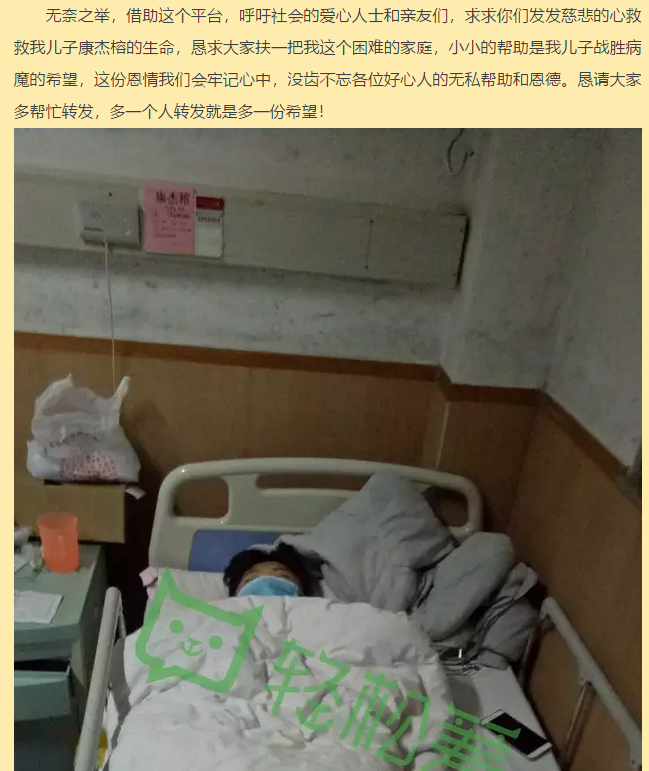This screenshot has height=771, width=649.
Task: Open the hospital bed photo full-size
Action: tap(327, 450)
